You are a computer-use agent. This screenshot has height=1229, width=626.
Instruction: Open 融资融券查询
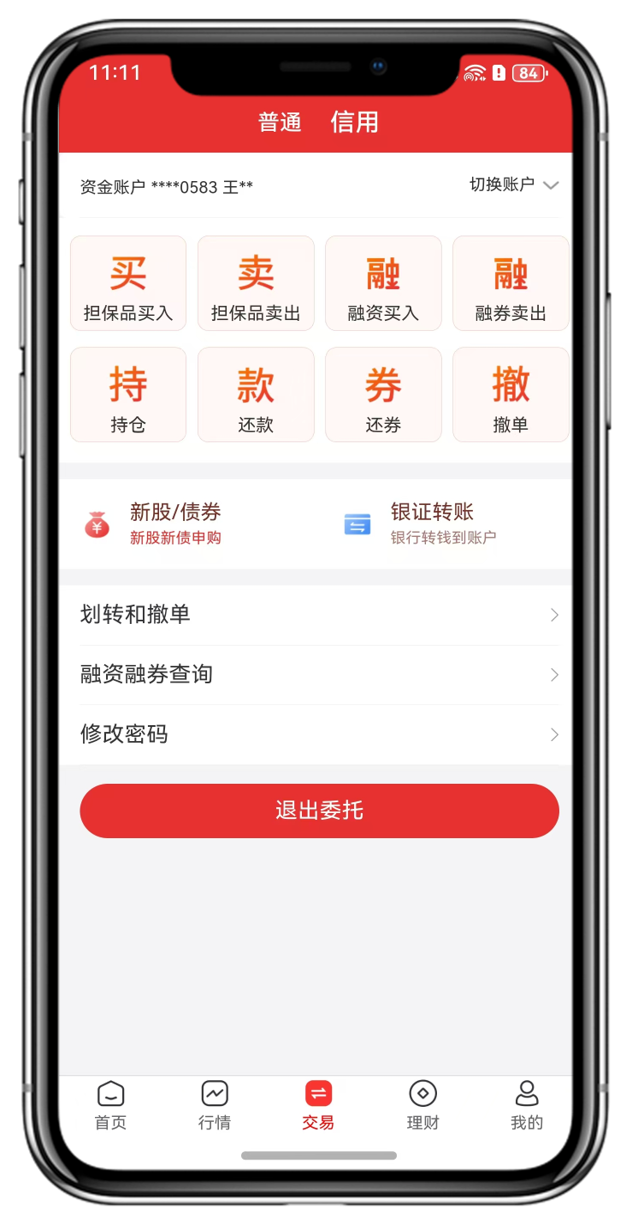pos(316,675)
